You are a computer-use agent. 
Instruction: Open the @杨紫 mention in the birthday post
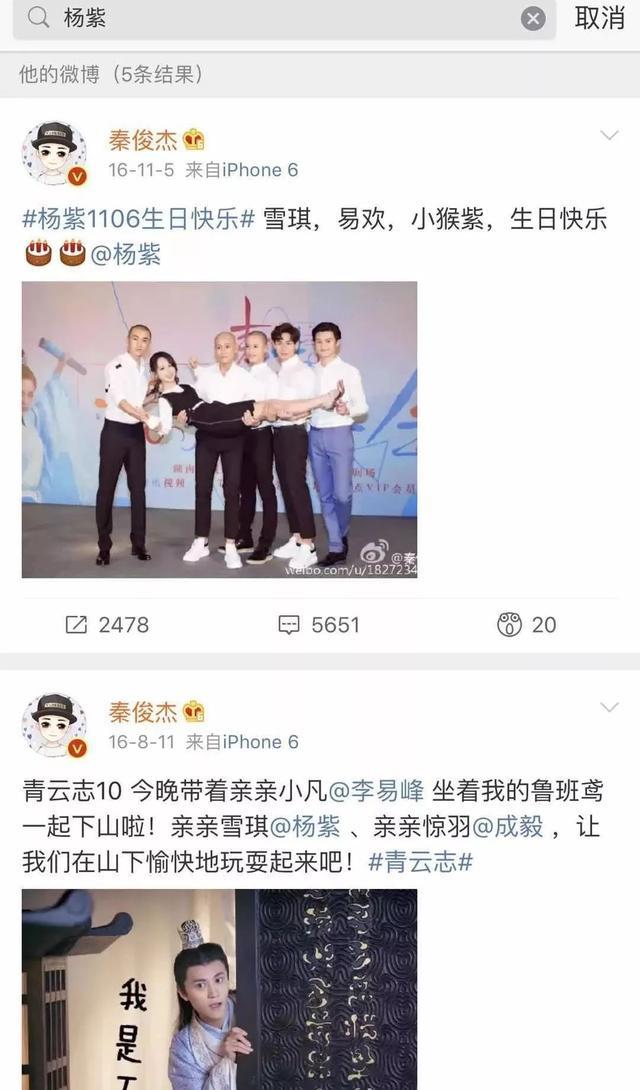[125, 255]
